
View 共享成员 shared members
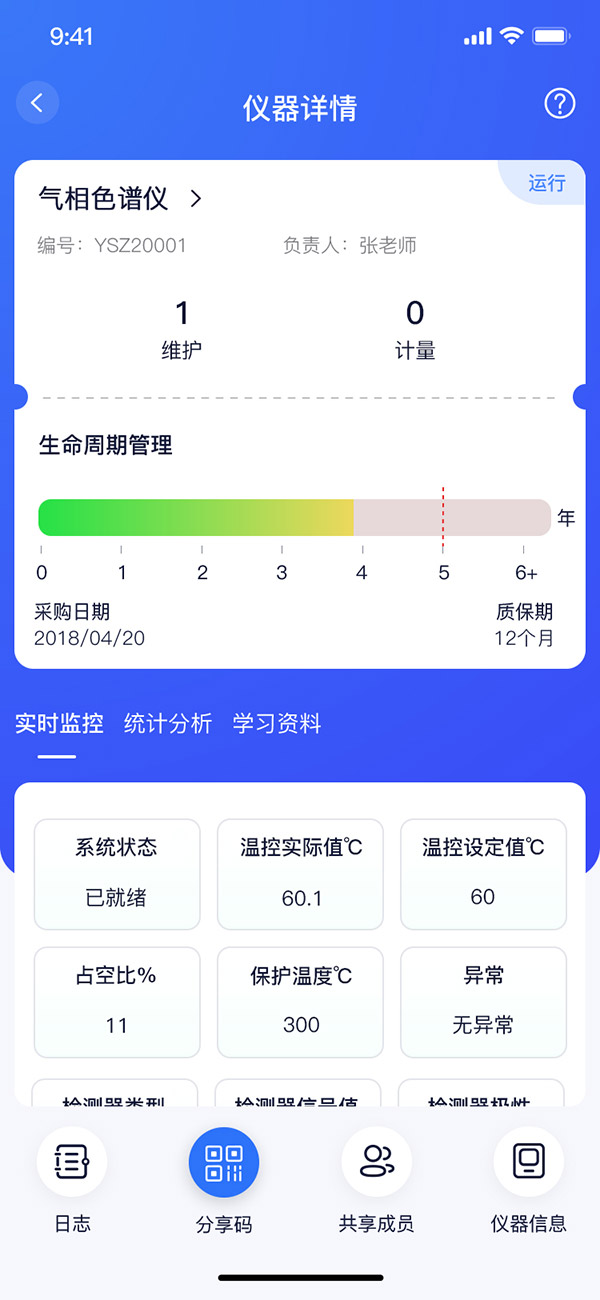376,1162
